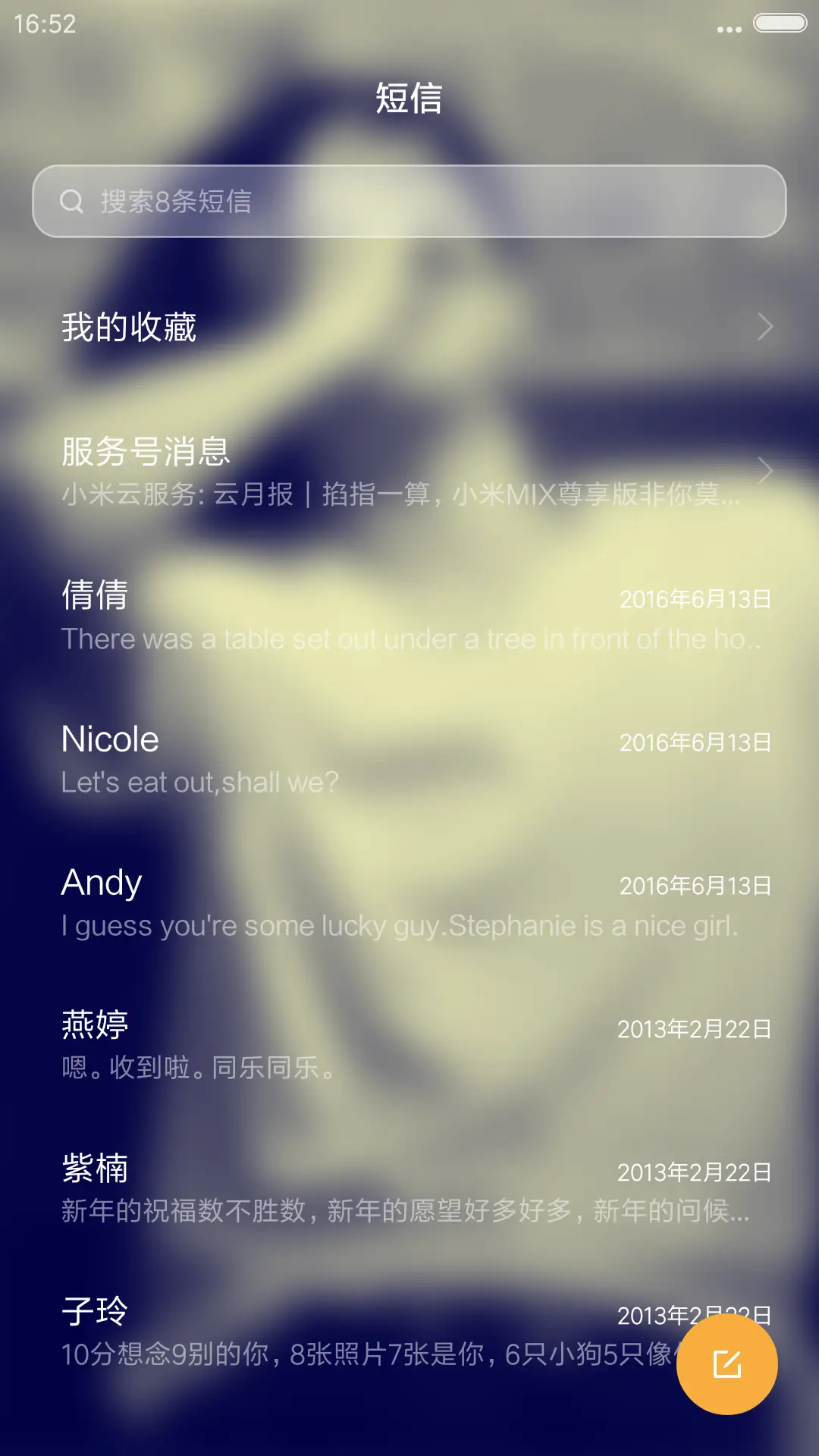Image resolution: width=819 pixels, height=1456 pixels.
Task: Click the 短信 title header
Action: pyautogui.click(x=409, y=99)
